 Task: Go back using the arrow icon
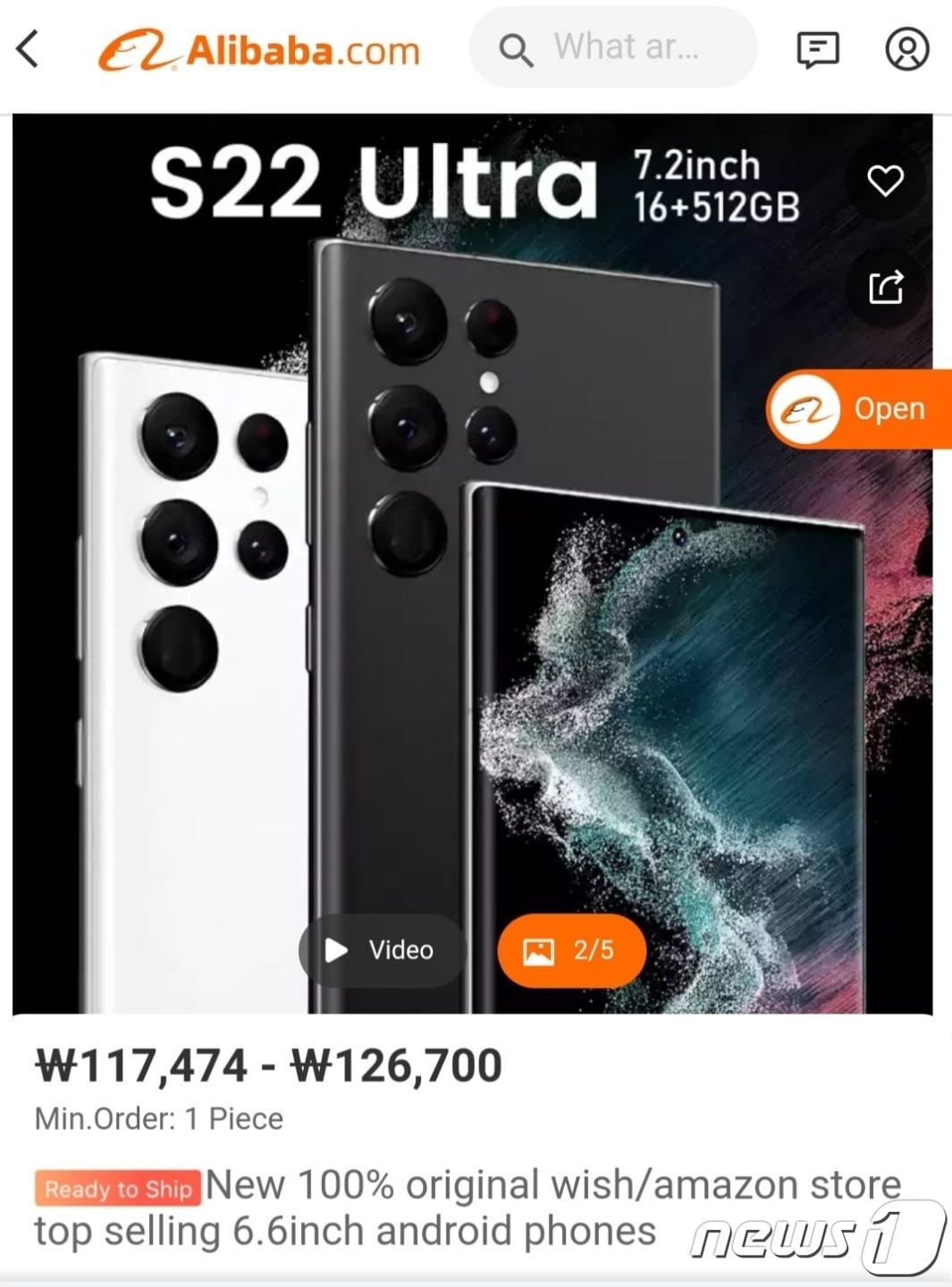pyautogui.click(x=29, y=49)
